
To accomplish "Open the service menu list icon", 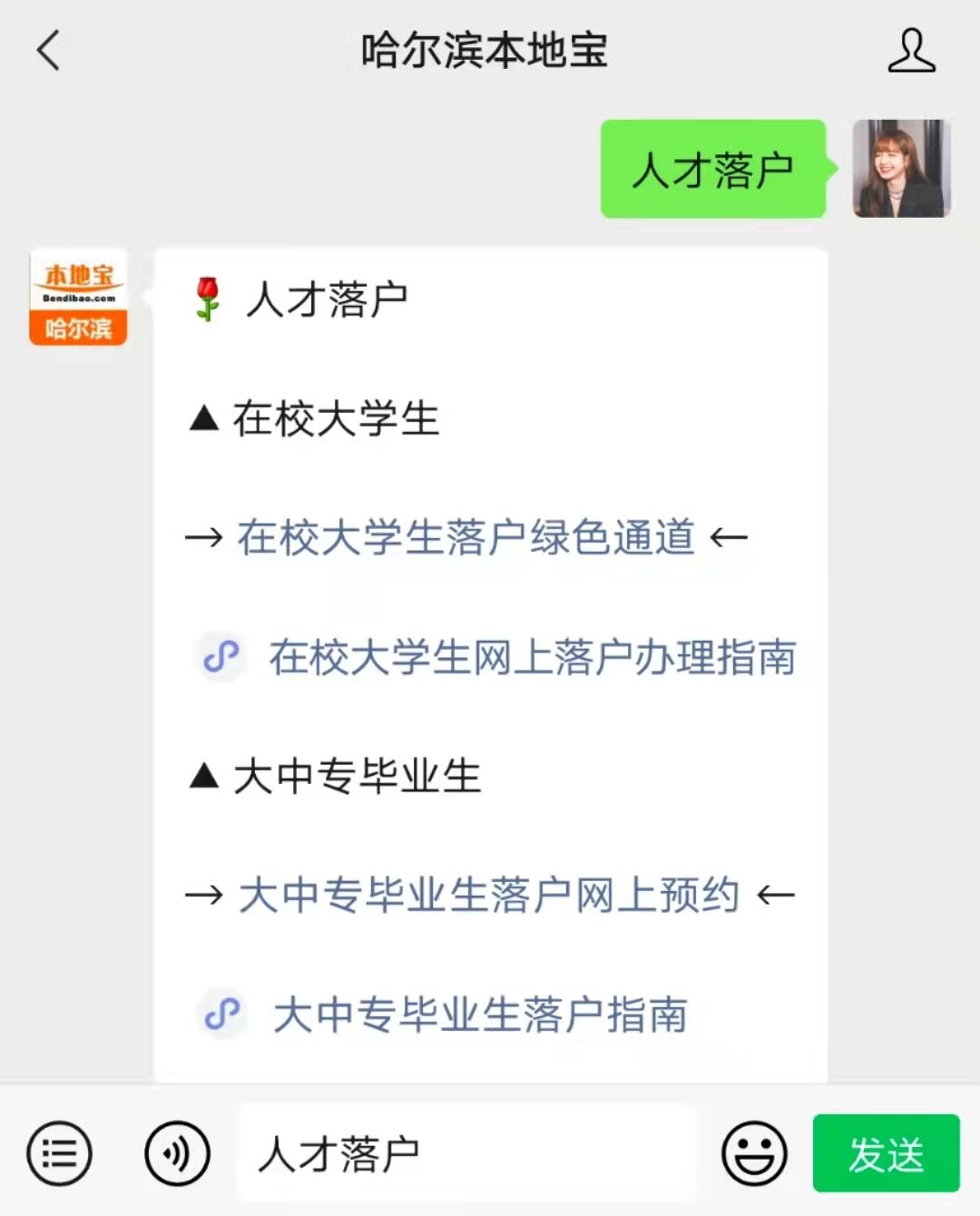I will click(x=60, y=1153).
